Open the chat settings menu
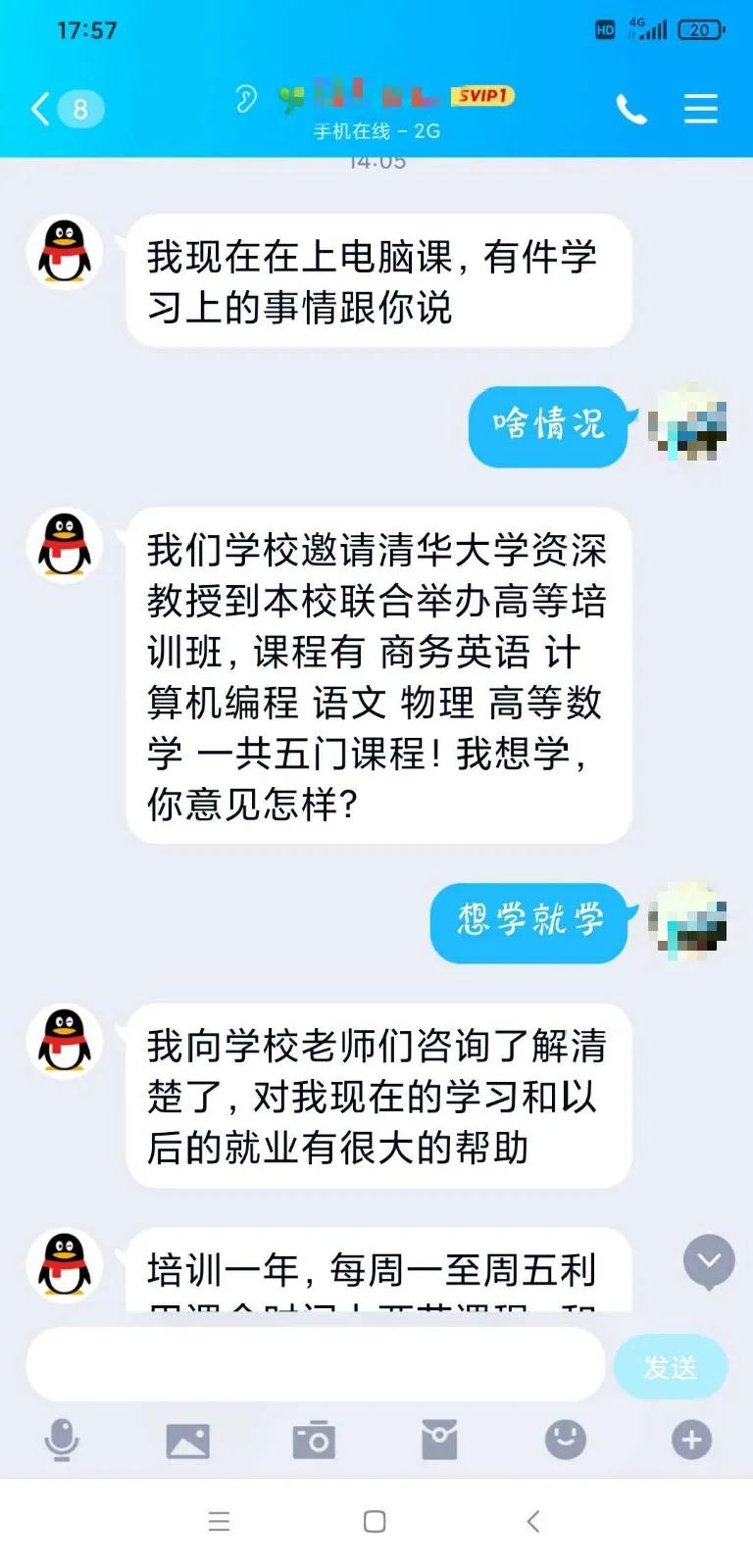753x1568 pixels. click(700, 109)
